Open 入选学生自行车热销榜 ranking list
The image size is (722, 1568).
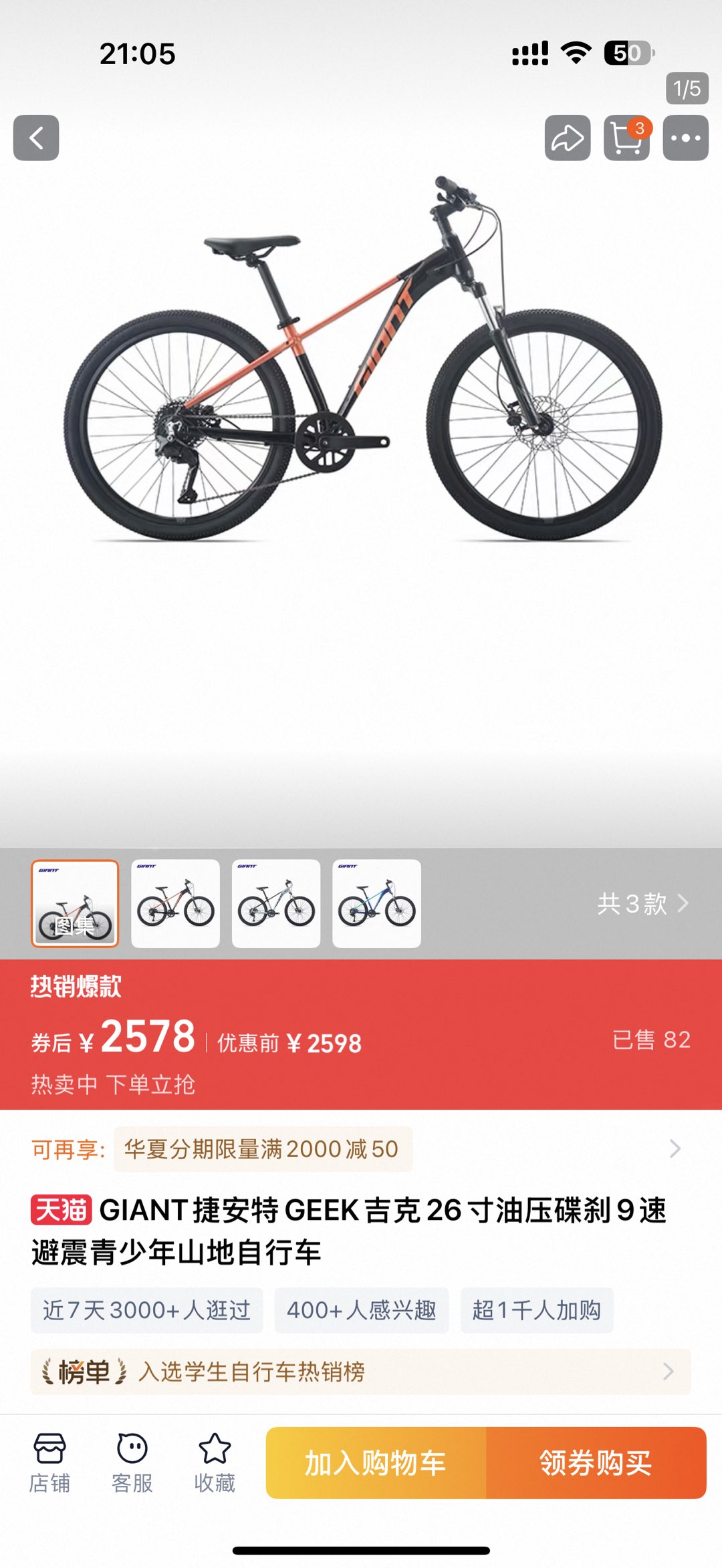361,1372
